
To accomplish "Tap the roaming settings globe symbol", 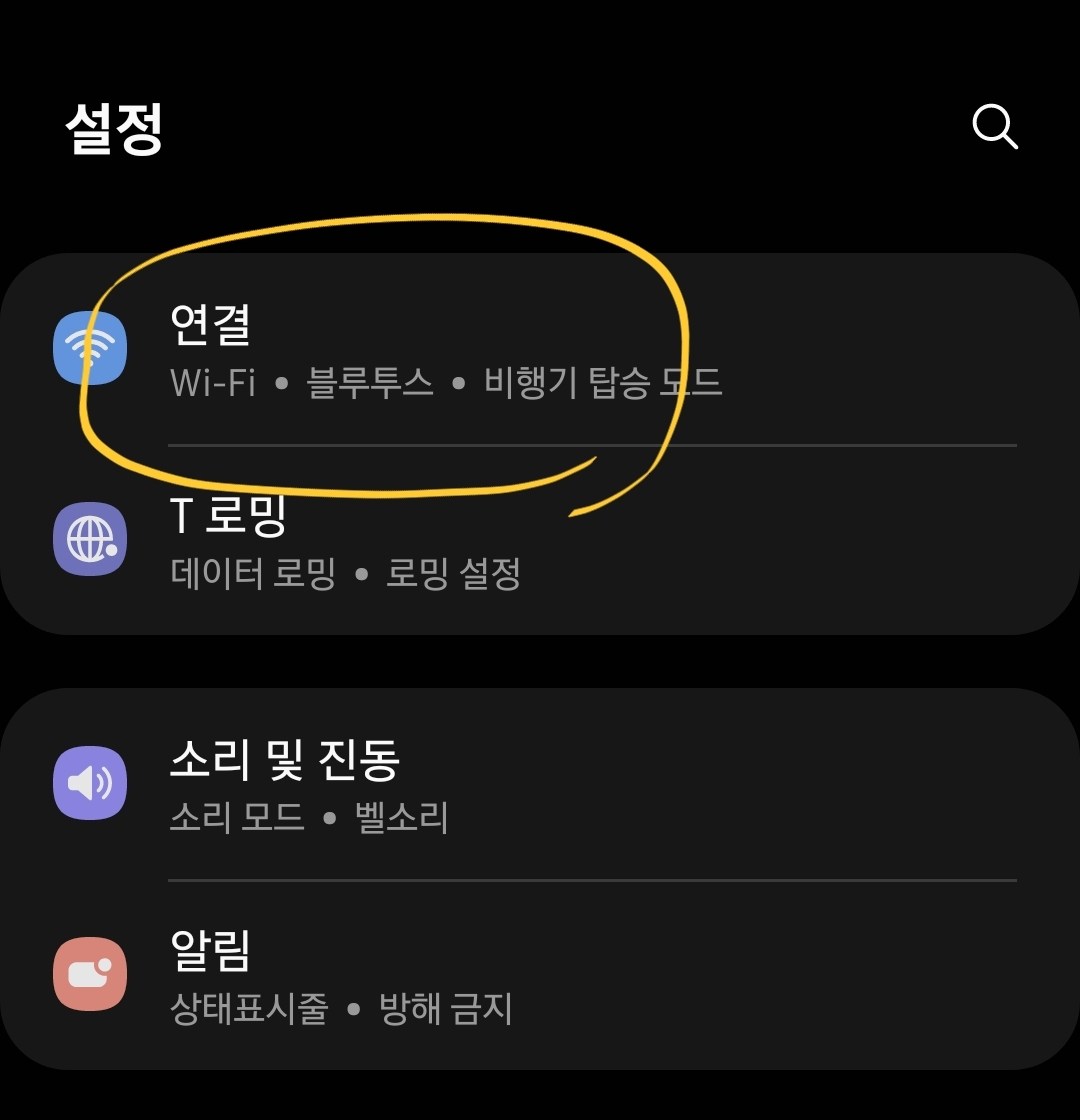I will tap(90, 540).
